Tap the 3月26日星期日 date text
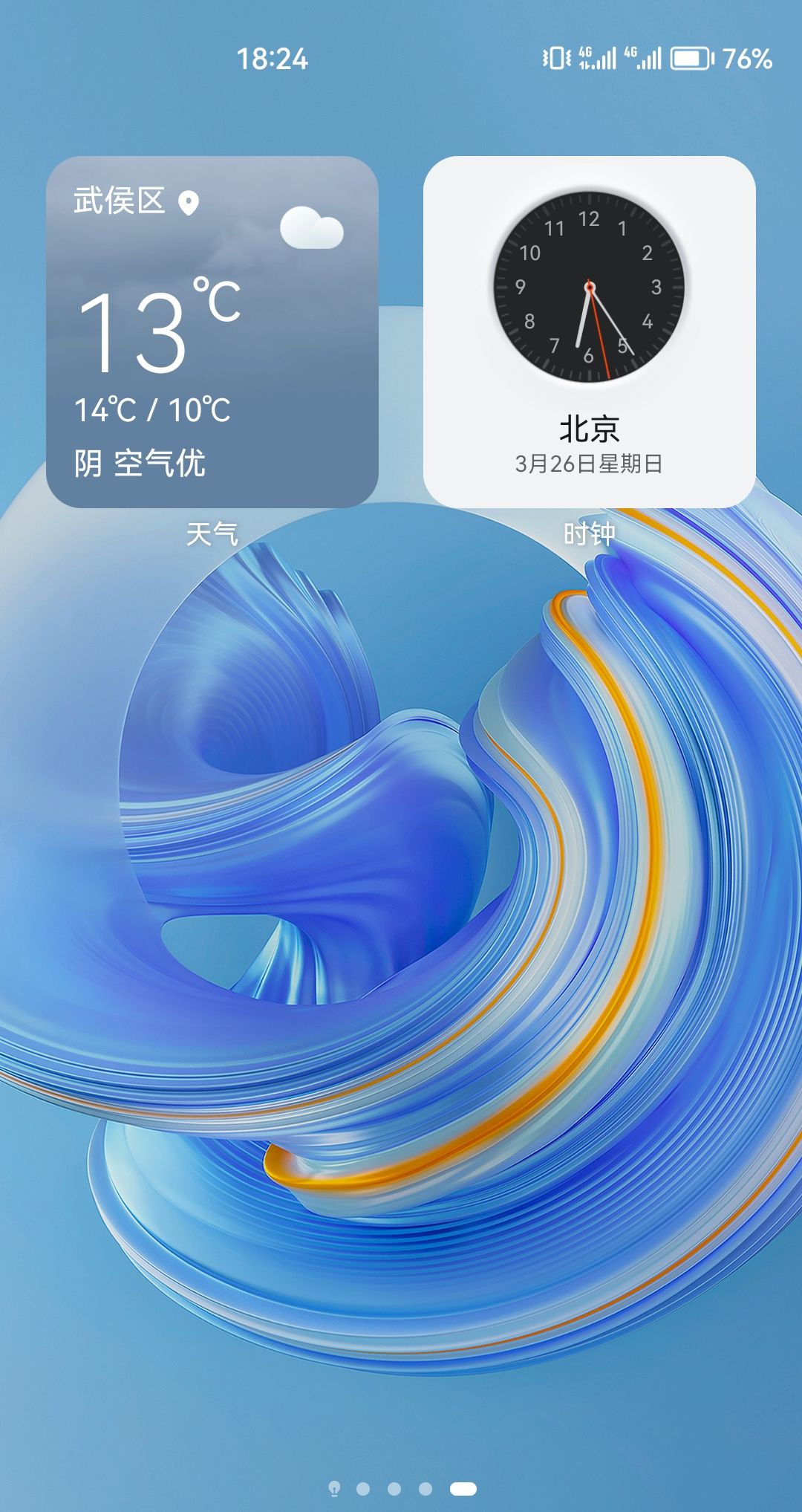802x1512 pixels. pyautogui.click(x=589, y=464)
